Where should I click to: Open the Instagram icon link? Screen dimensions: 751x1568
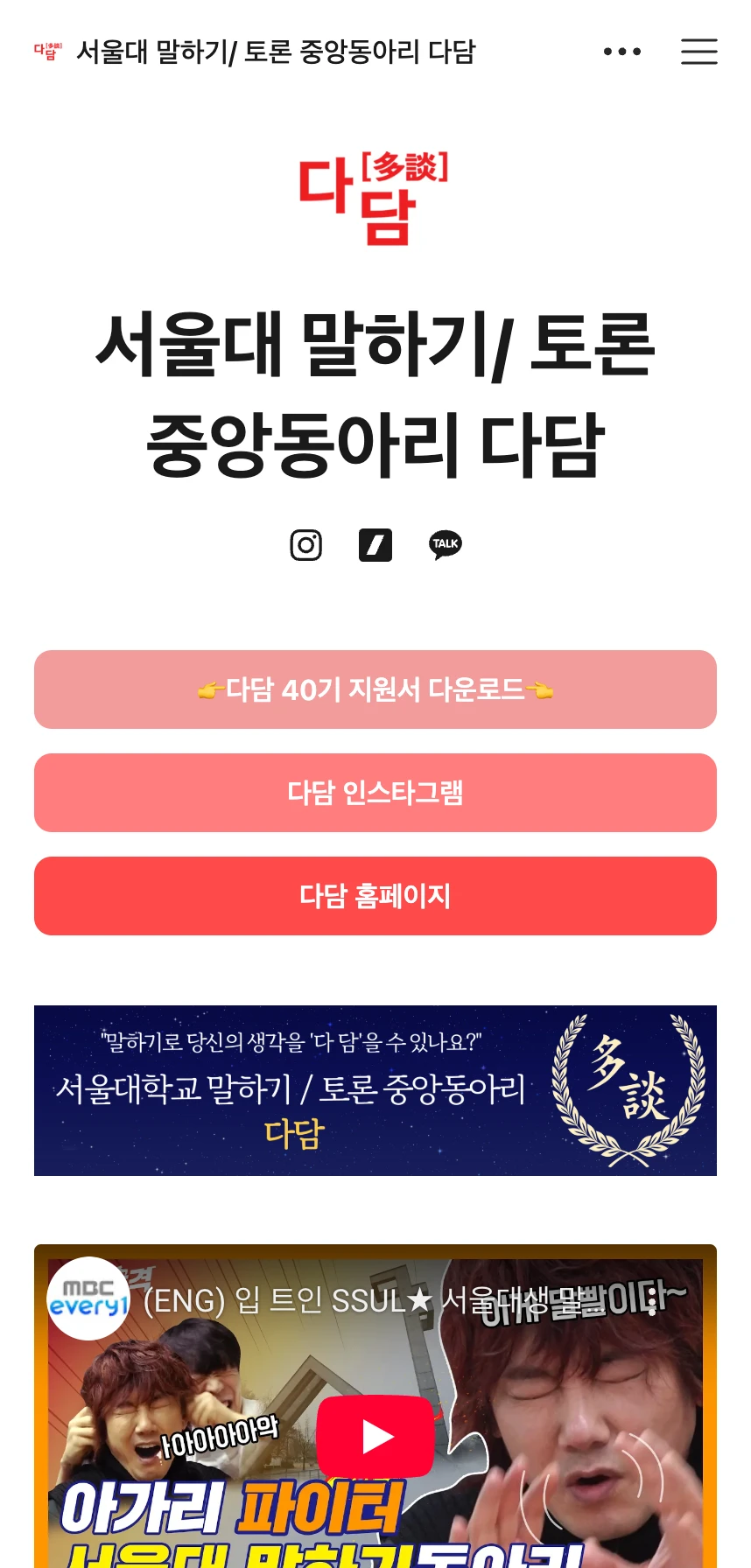click(x=305, y=545)
